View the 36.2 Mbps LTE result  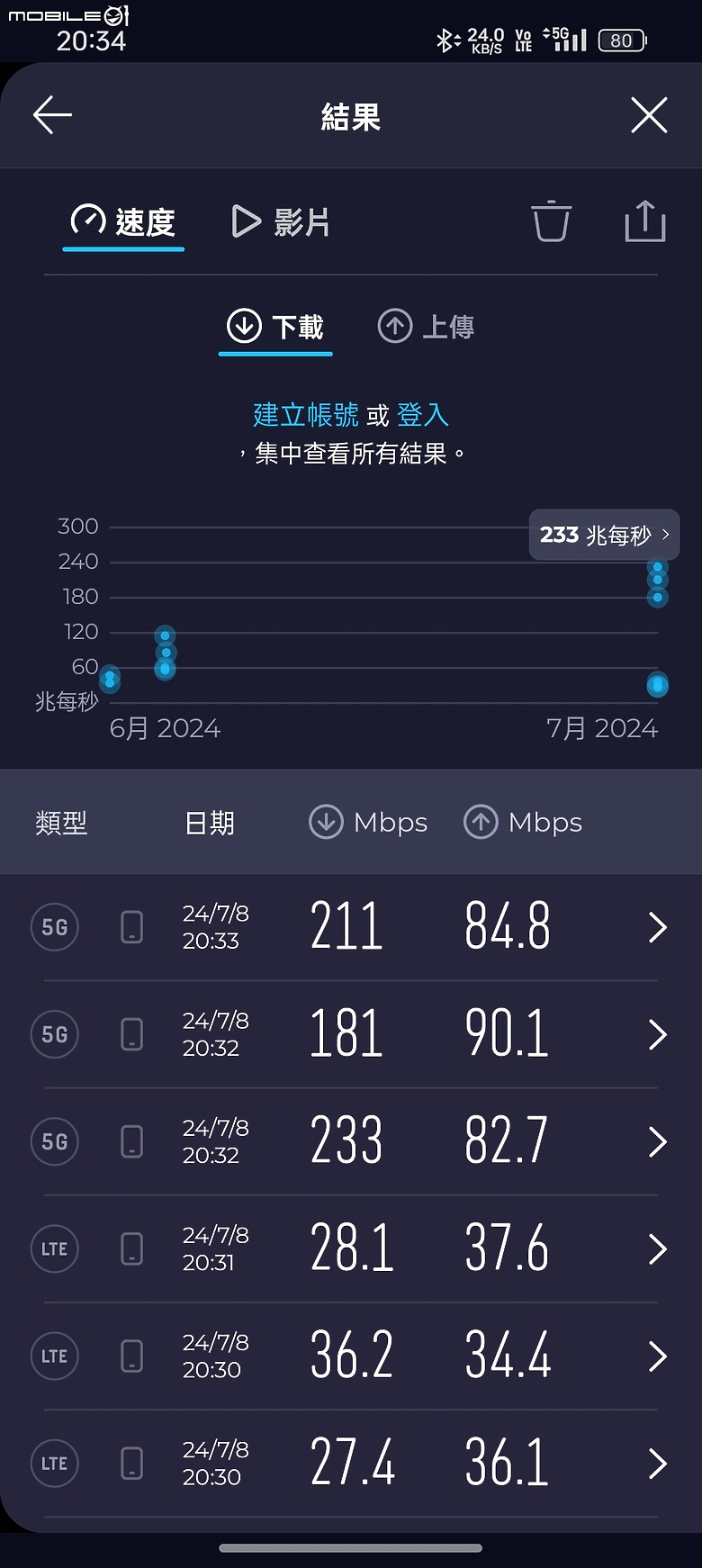point(351,1356)
